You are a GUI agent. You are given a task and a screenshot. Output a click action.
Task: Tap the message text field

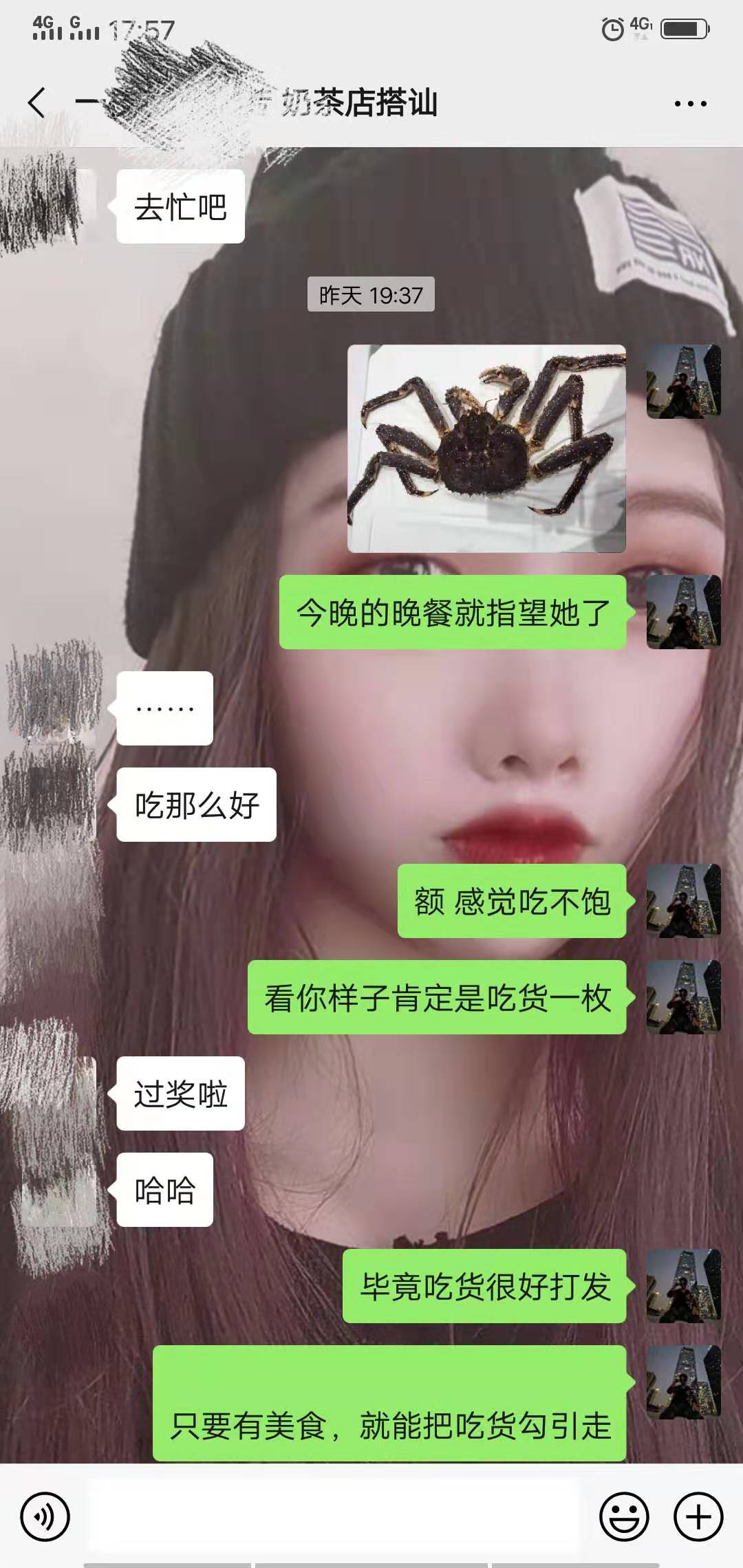point(334,1515)
